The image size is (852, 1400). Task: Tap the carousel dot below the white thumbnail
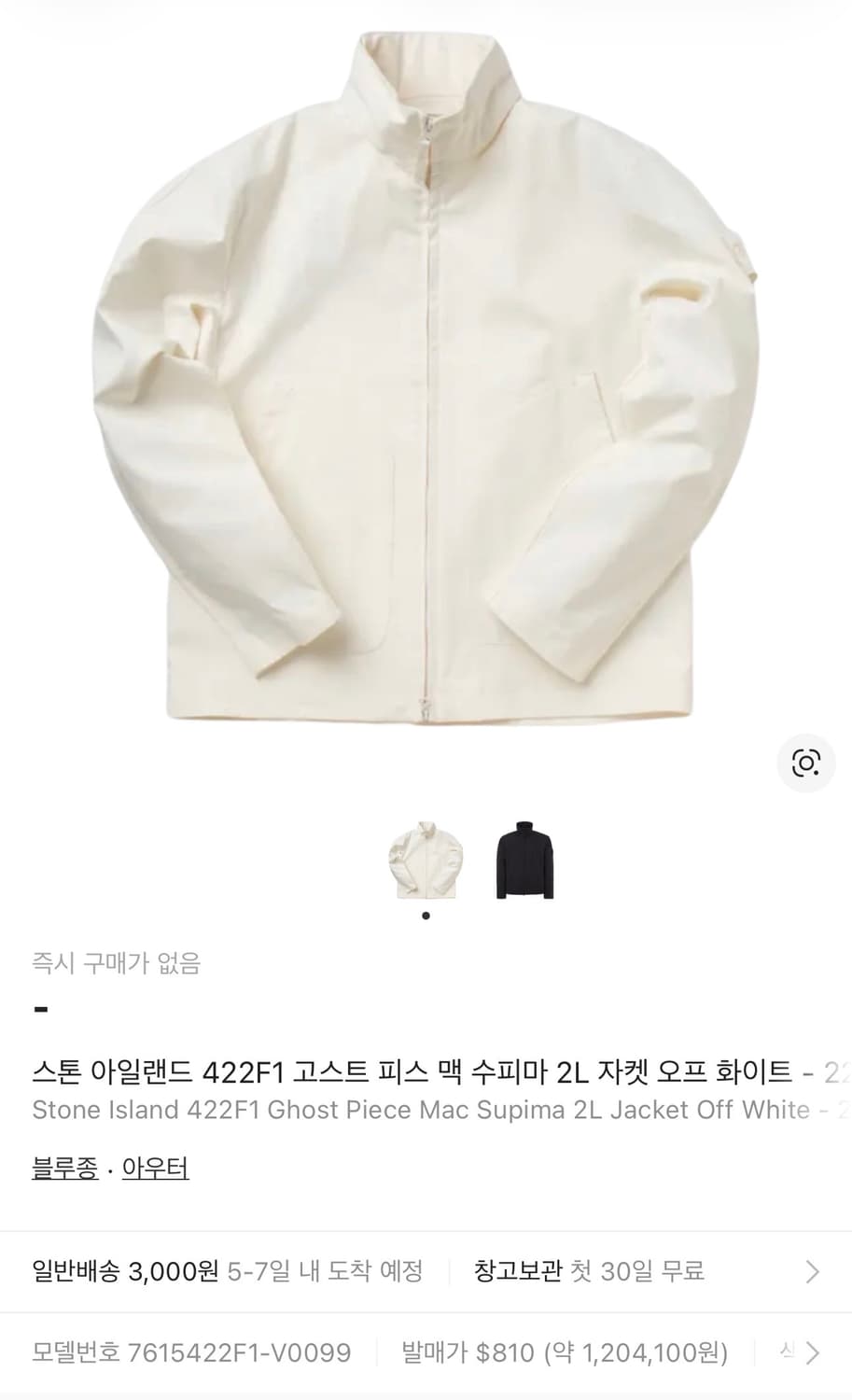(x=427, y=917)
